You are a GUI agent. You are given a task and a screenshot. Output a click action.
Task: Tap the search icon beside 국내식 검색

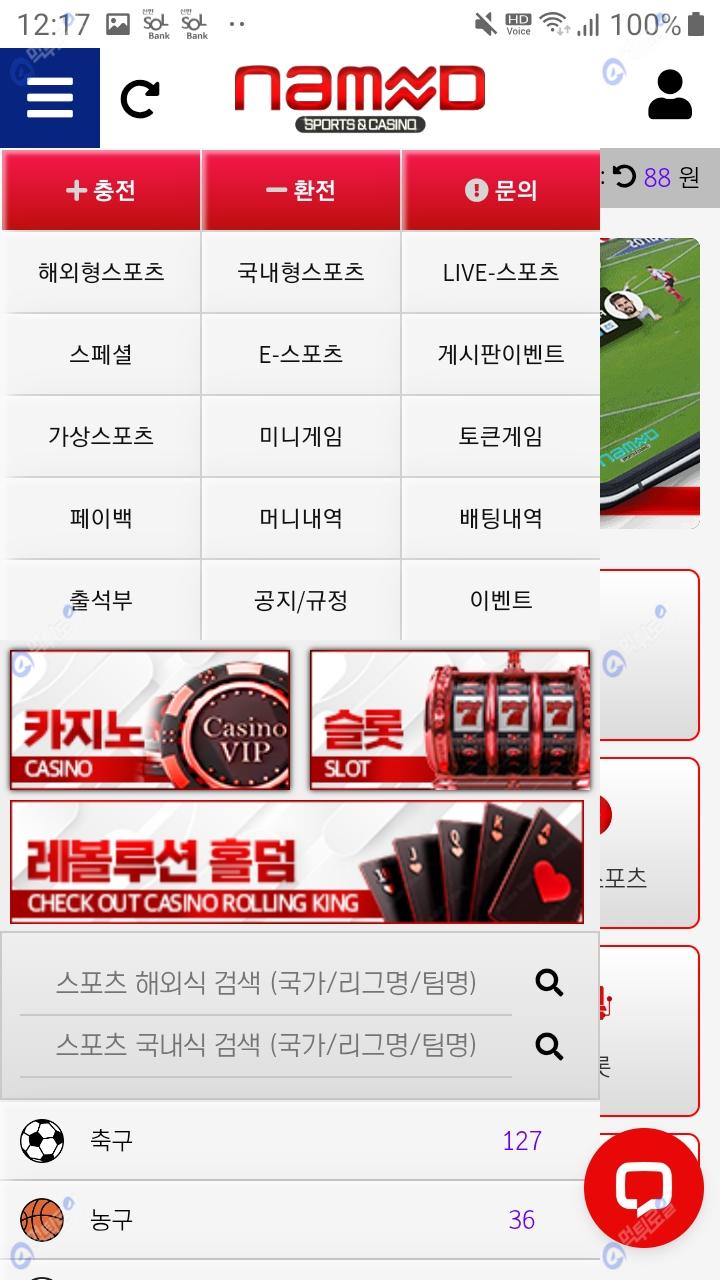coord(549,1046)
